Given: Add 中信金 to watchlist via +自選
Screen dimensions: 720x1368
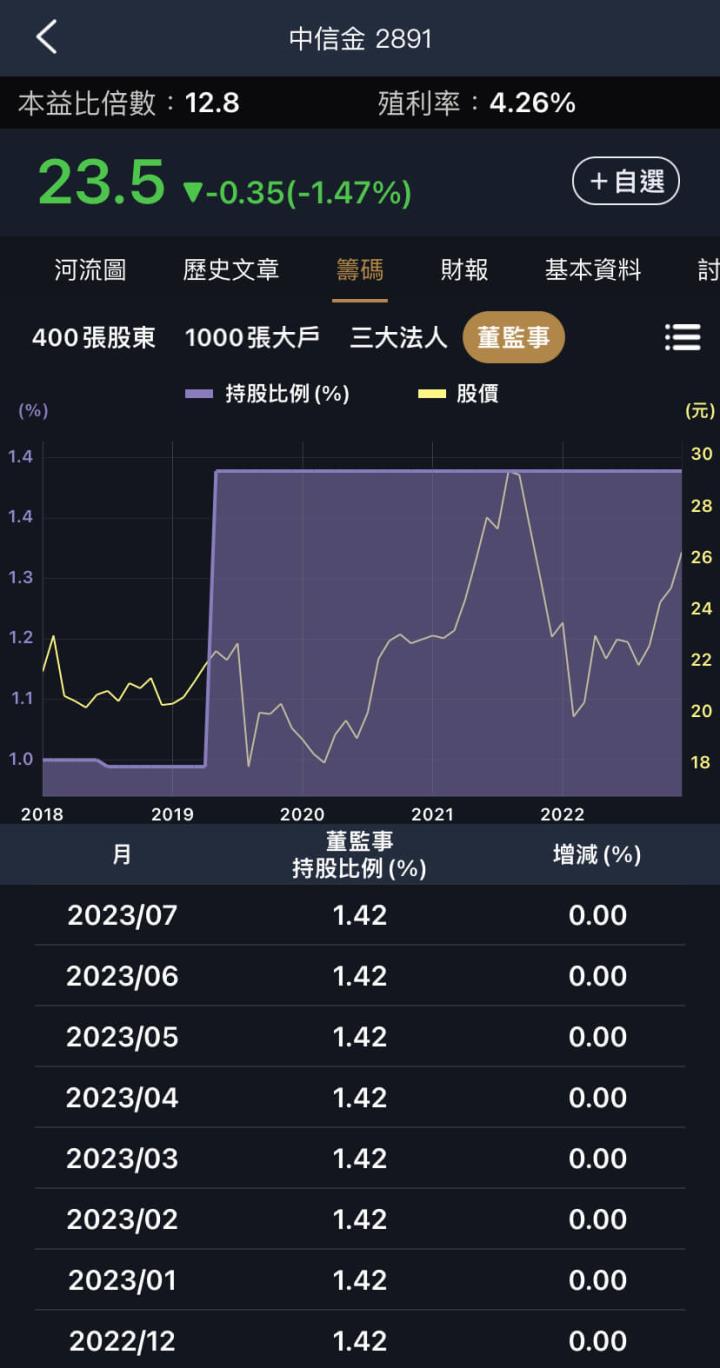Looking at the screenshot, I should tap(624, 181).
